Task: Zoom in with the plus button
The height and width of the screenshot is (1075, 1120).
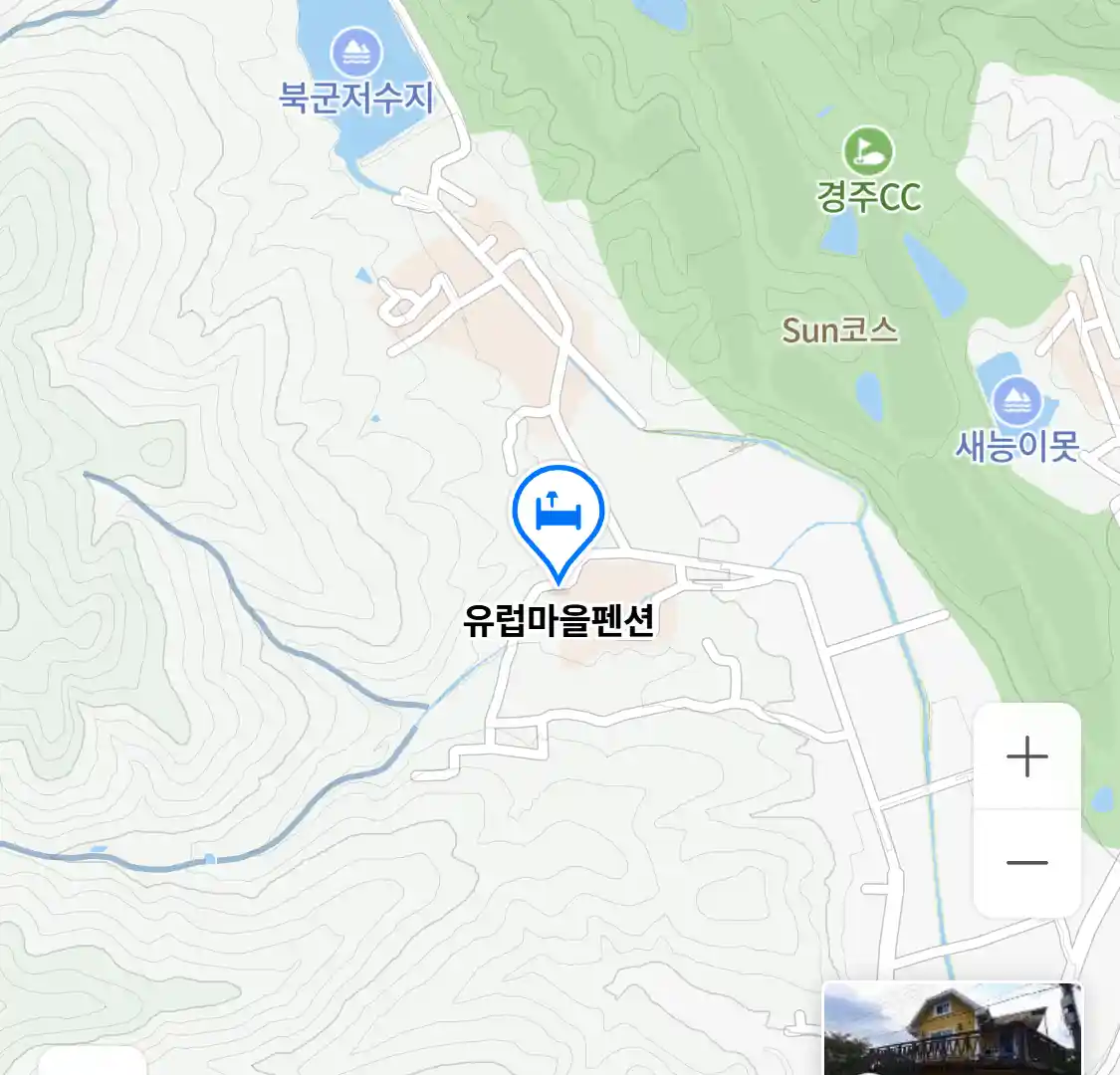Action: [x=1026, y=758]
